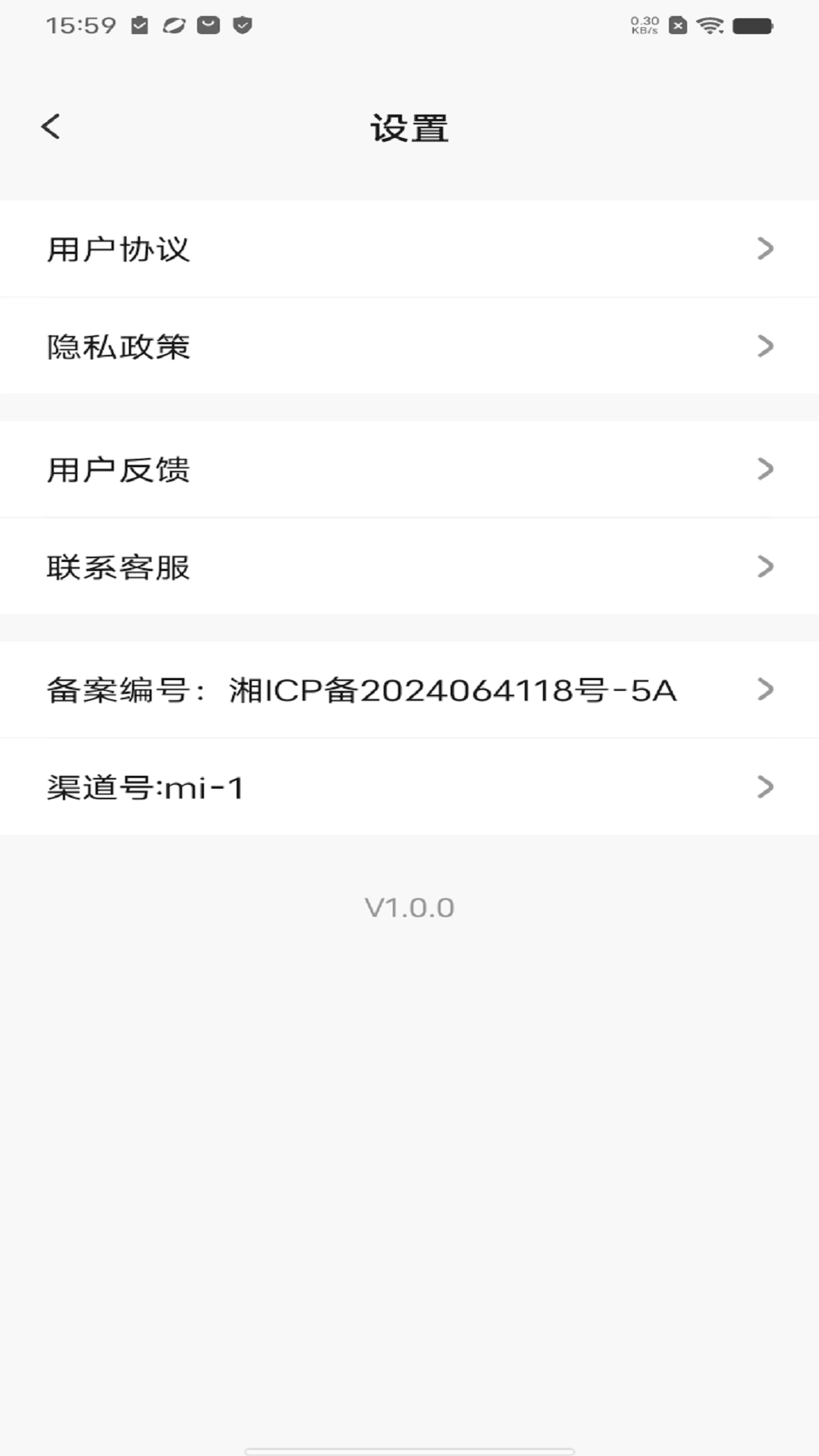
Task: Click the arrow beside 隐私政策
Action: 767,347
